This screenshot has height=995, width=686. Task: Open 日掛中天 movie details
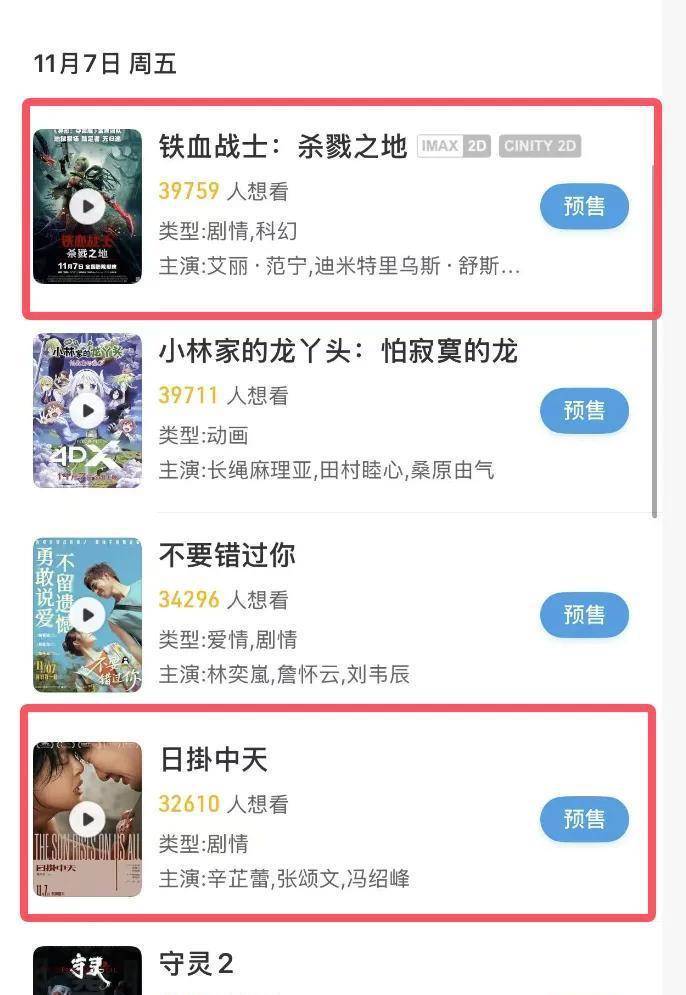coord(214,760)
